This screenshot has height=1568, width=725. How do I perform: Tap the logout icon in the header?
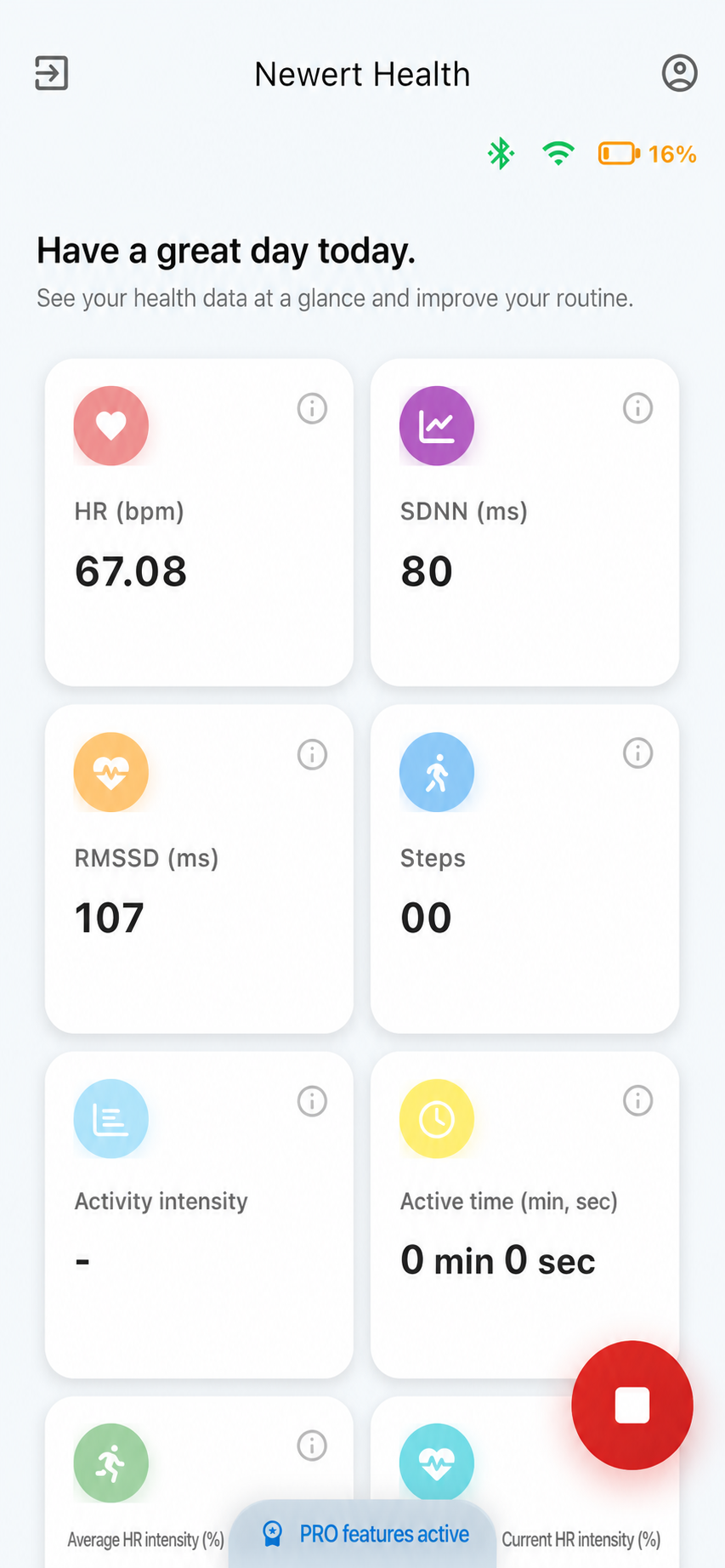(51, 73)
